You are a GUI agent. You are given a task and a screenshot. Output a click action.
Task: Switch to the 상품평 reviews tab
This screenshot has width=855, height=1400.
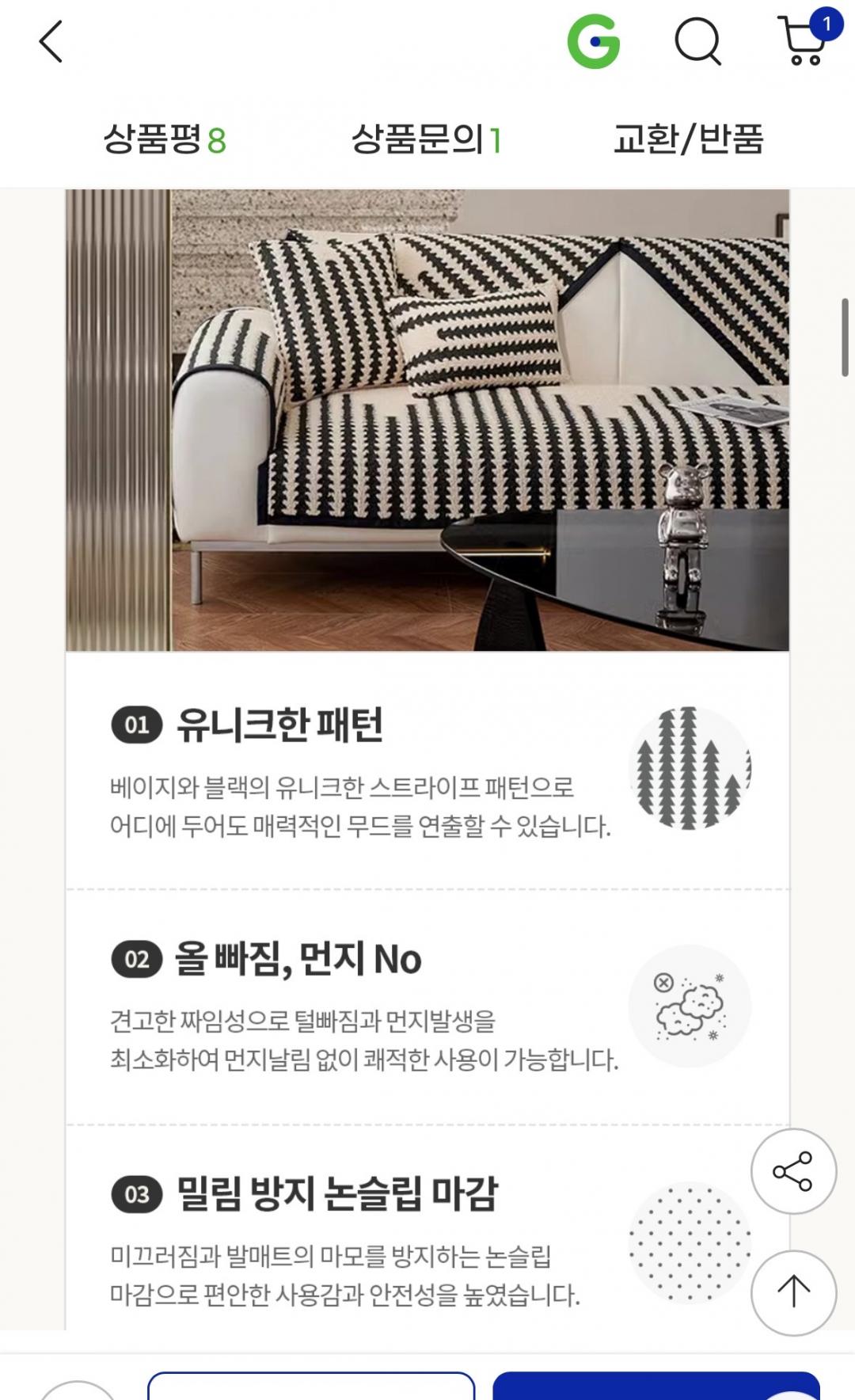tap(165, 140)
